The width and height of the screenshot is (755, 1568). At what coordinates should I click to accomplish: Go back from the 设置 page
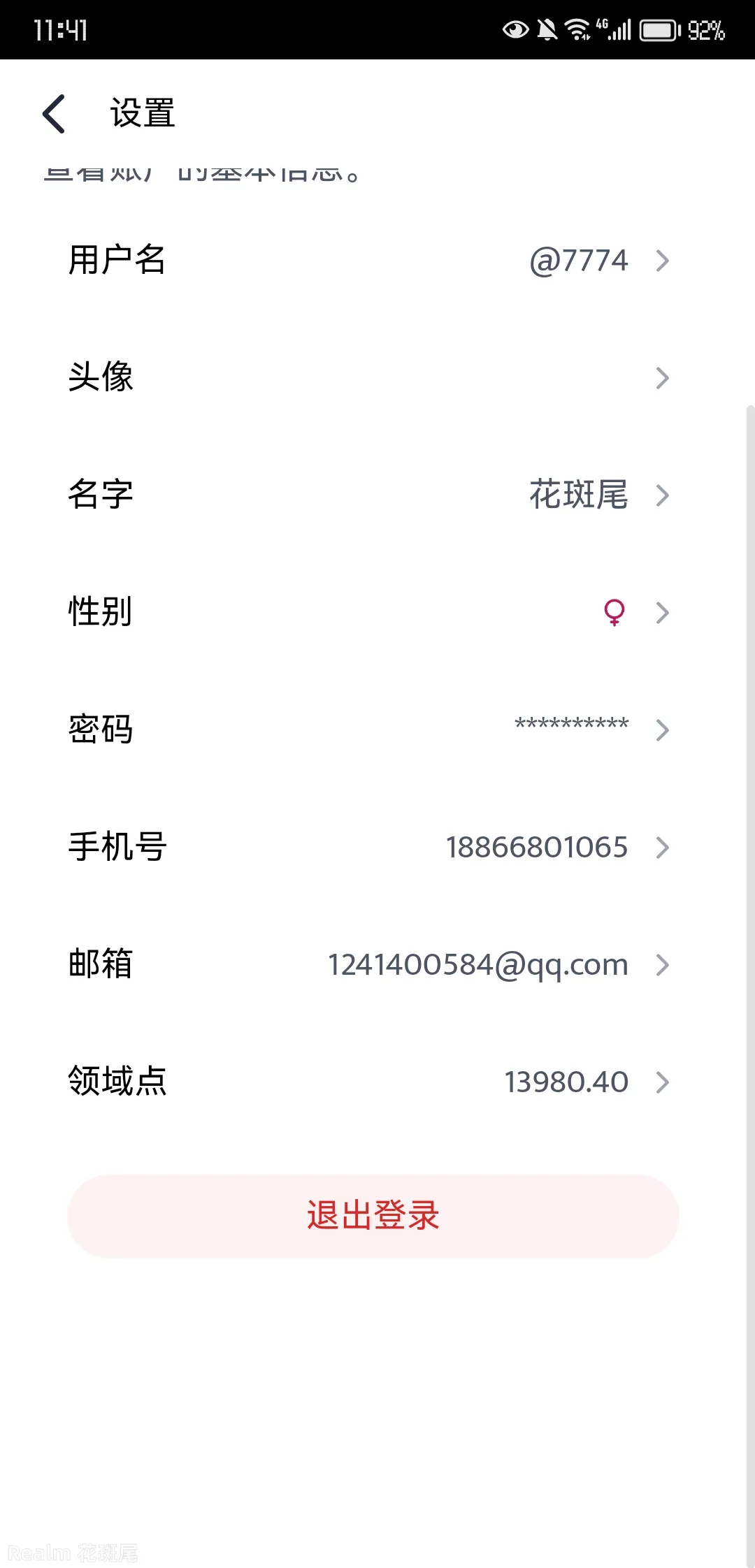click(x=54, y=113)
